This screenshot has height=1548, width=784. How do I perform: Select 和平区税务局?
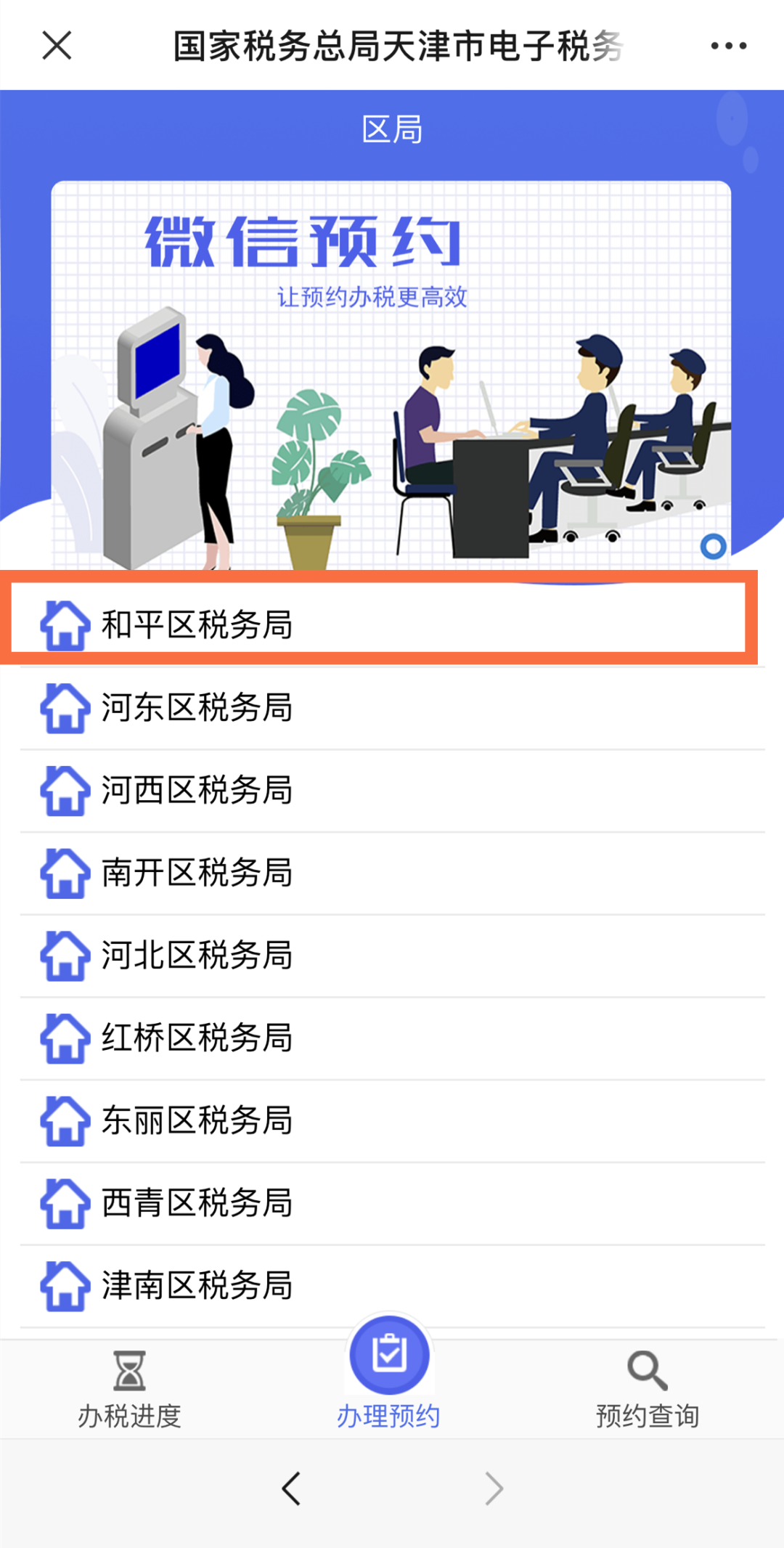pyautogui.click(x=377, y=624)
